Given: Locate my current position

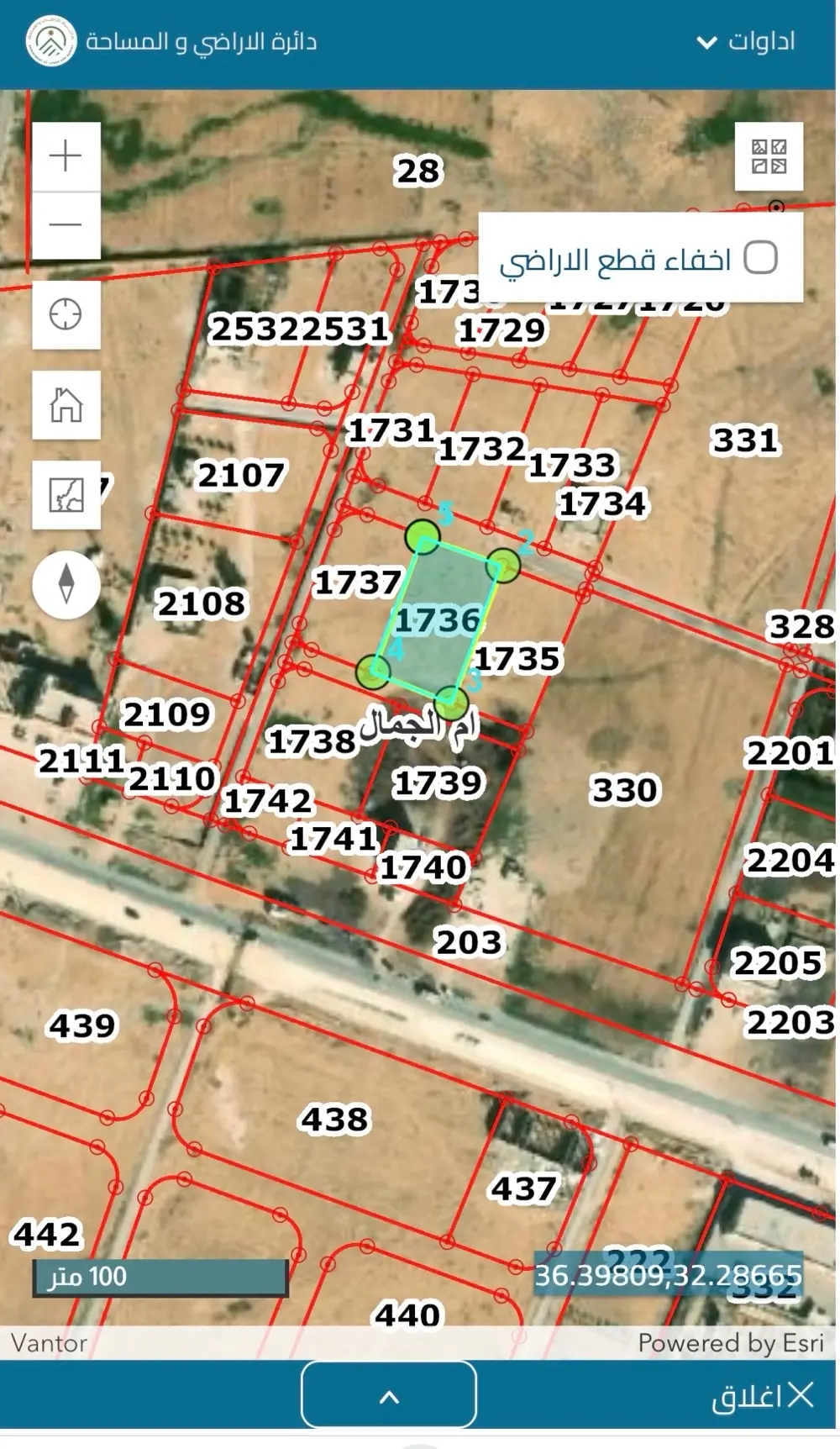Looking at the screenshot, I should [66, 314].
